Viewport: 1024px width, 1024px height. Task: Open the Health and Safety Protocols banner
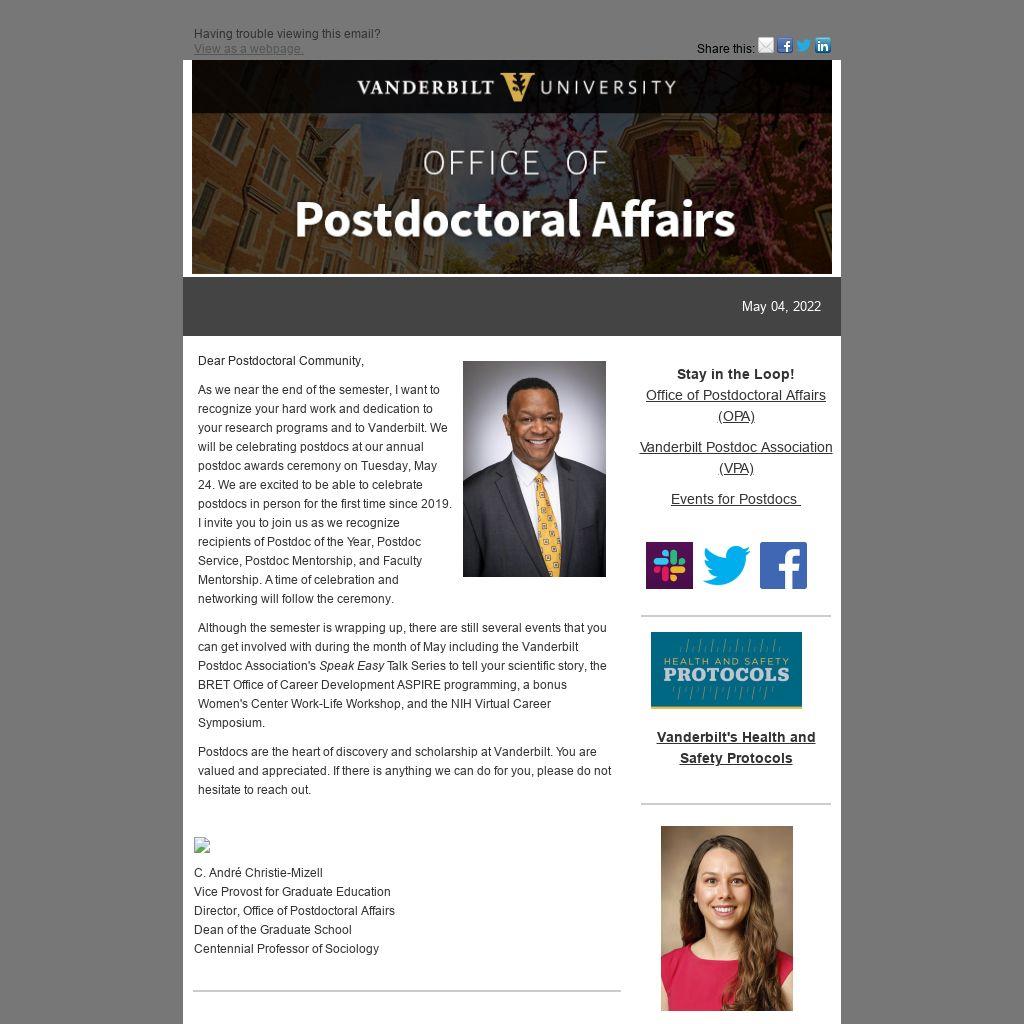(726, 670)
